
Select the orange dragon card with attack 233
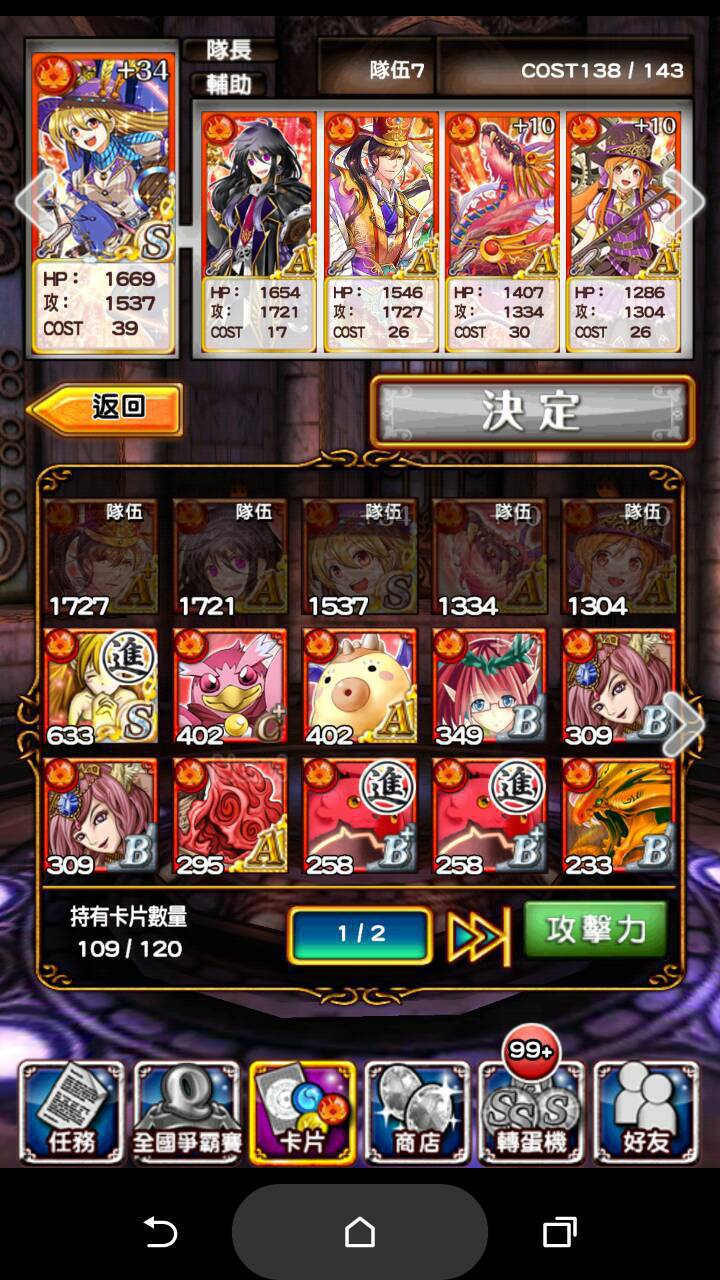click(619, 817)
